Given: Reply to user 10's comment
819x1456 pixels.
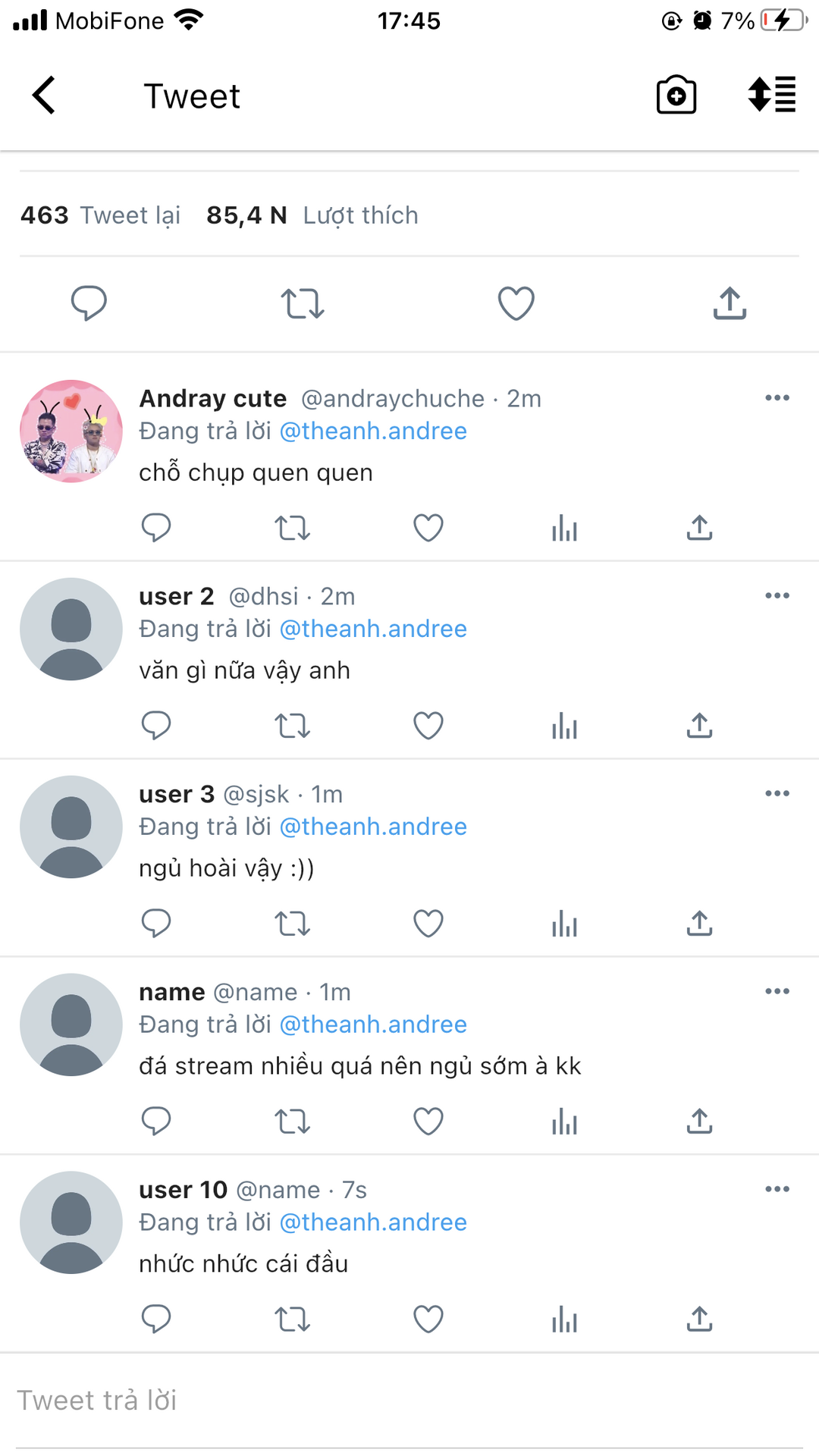Looking at the screenshot, I should [156, 1319].
